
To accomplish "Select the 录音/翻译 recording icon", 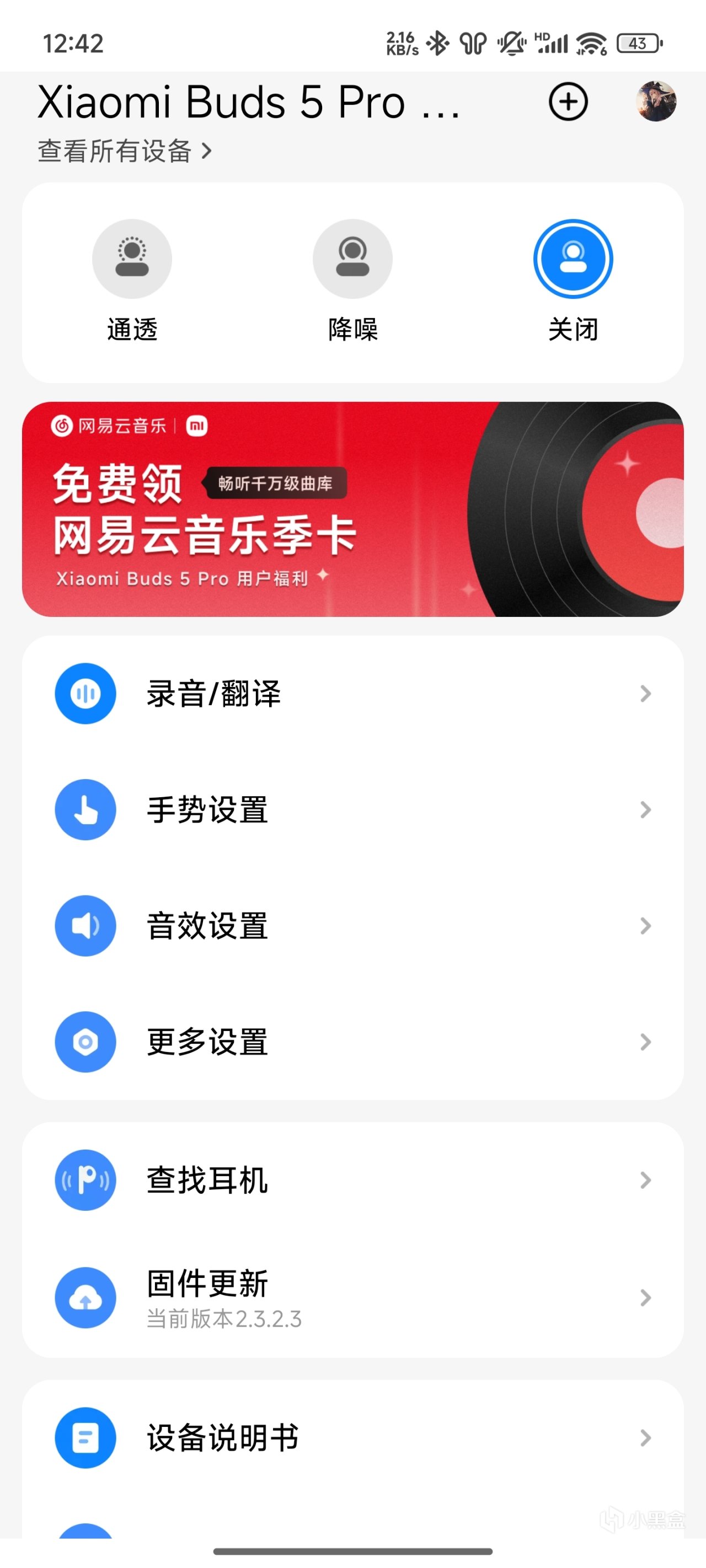I will point(85,693).
